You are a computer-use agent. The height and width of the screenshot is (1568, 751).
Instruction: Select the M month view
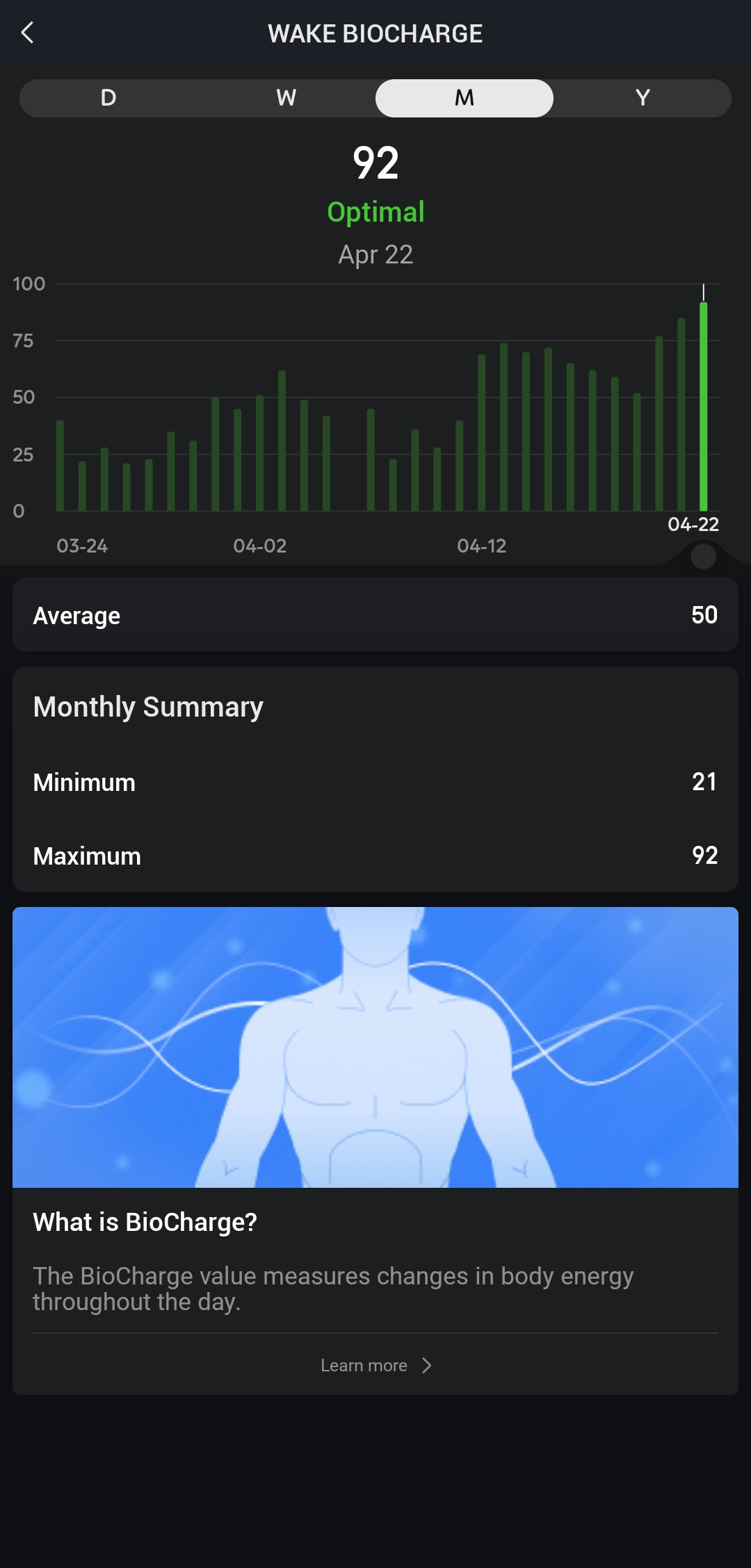tap(464, 98)
